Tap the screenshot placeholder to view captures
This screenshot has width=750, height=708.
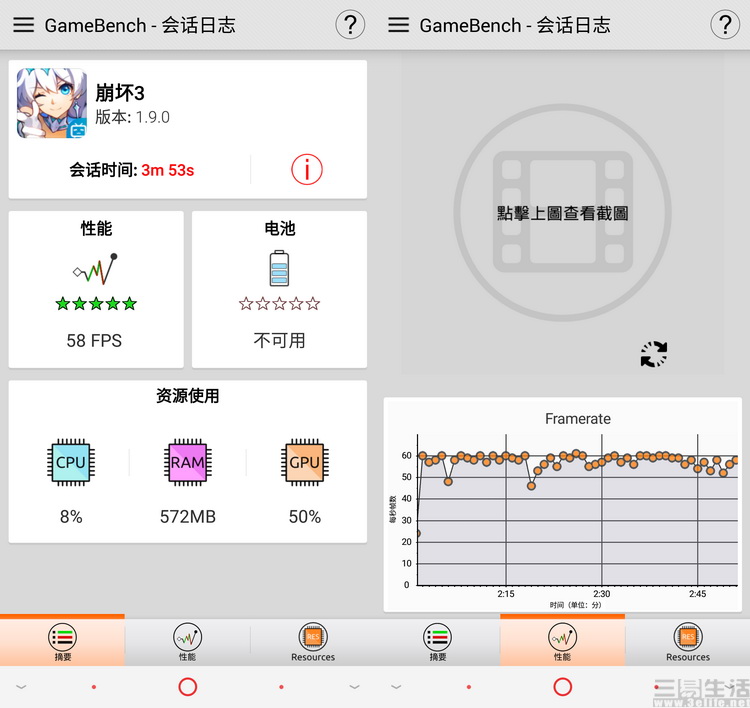(562, 213)
